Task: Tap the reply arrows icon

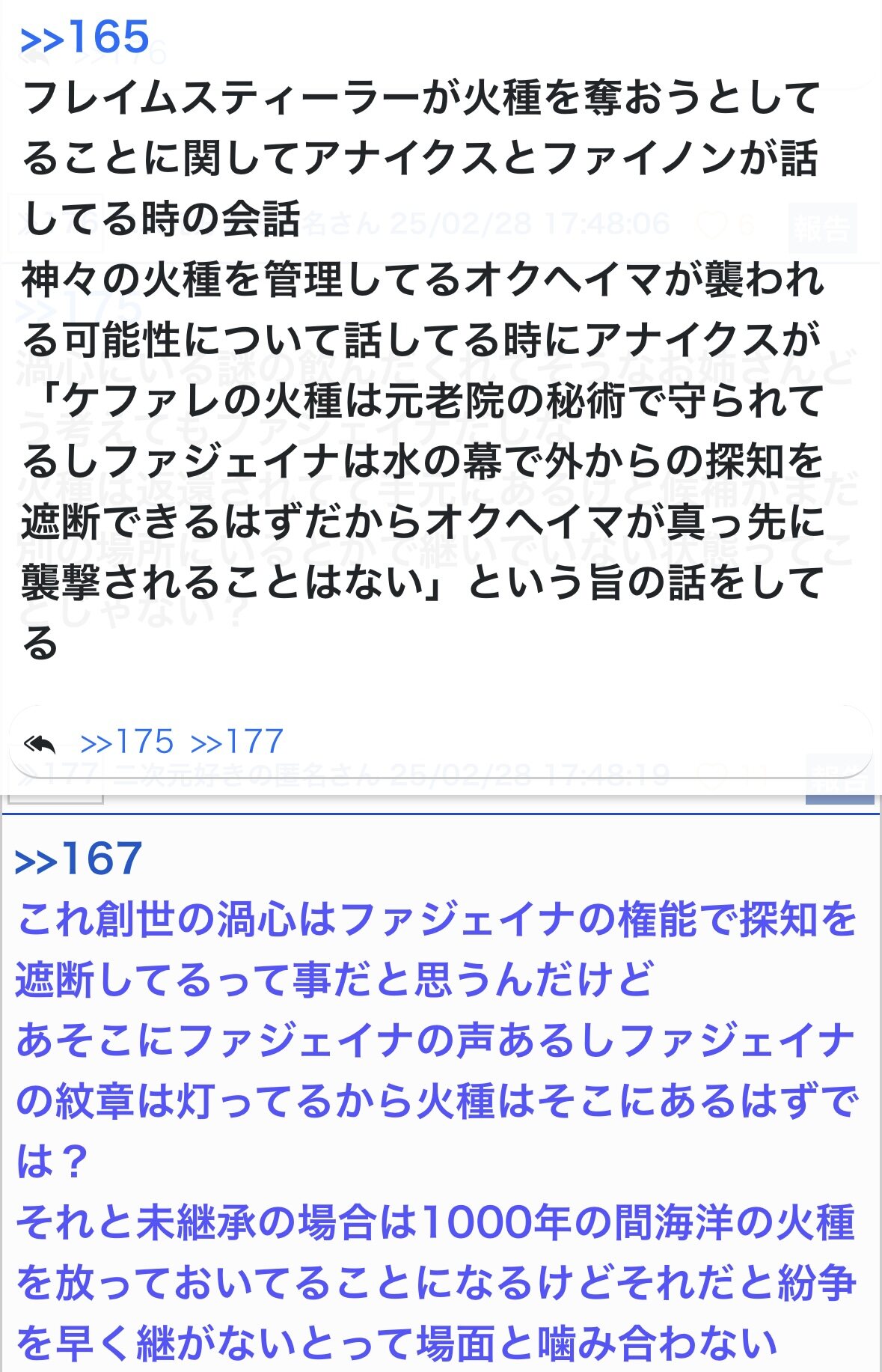Action: coord(40,743)
